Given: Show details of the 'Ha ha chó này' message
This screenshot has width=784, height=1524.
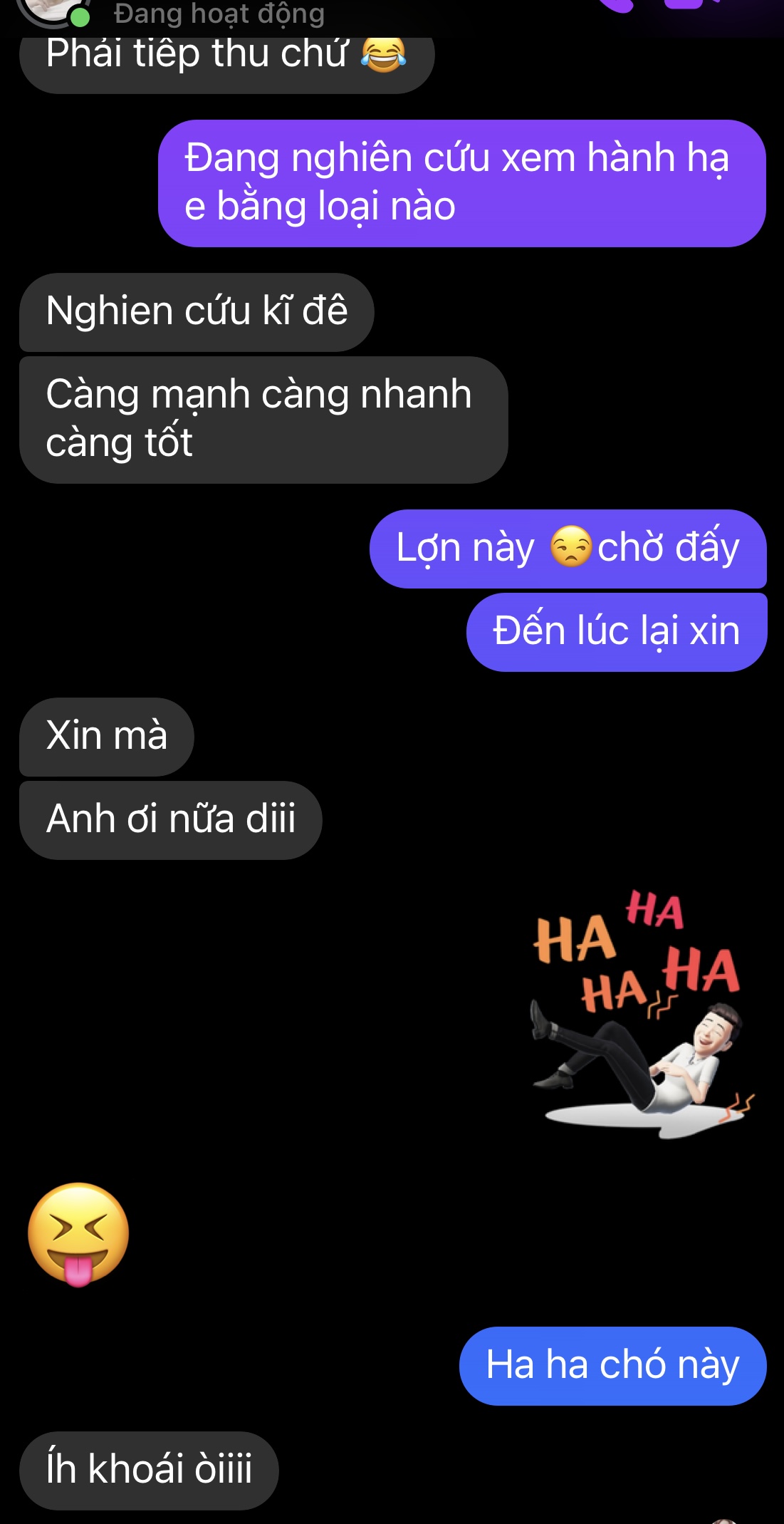Looking at the screenshot, I should point(612,1365).
